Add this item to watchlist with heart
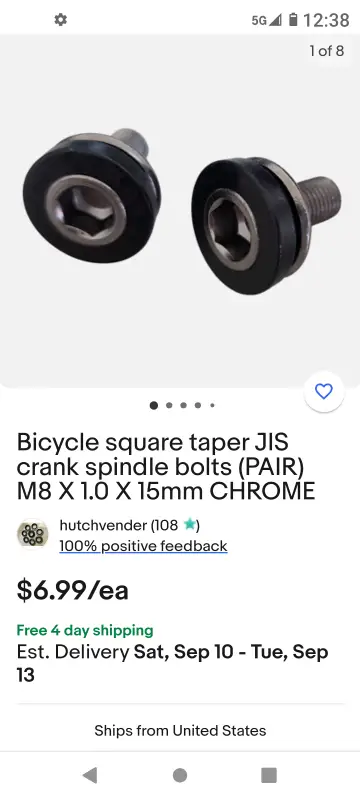 pyautogui.click(x=324, y=391)
